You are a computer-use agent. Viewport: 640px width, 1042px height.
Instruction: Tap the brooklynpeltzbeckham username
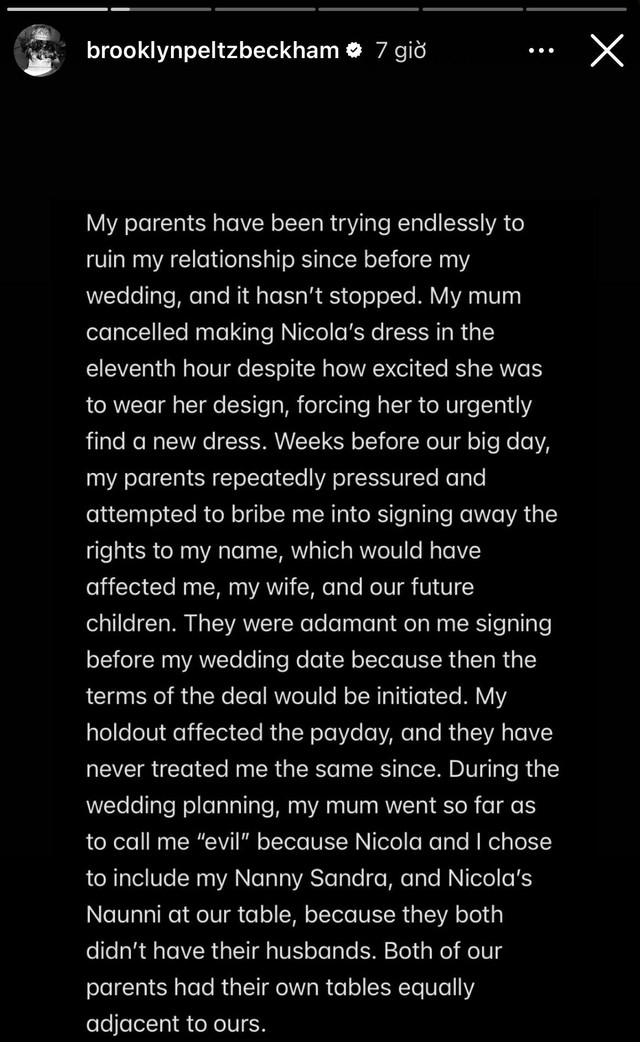pyautogui.click(x=212, y=50)
